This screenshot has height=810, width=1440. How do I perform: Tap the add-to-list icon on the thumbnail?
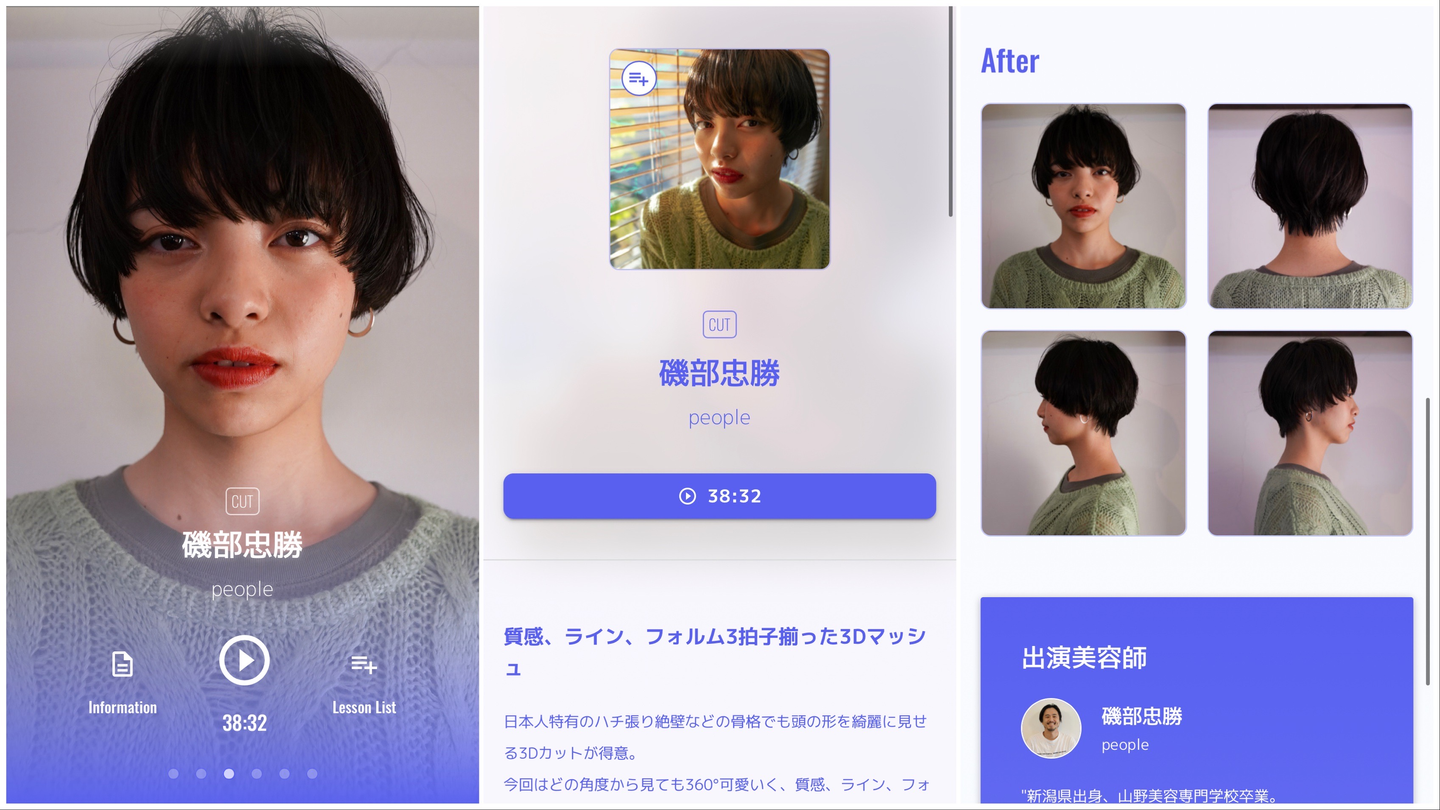pos(639,78)
